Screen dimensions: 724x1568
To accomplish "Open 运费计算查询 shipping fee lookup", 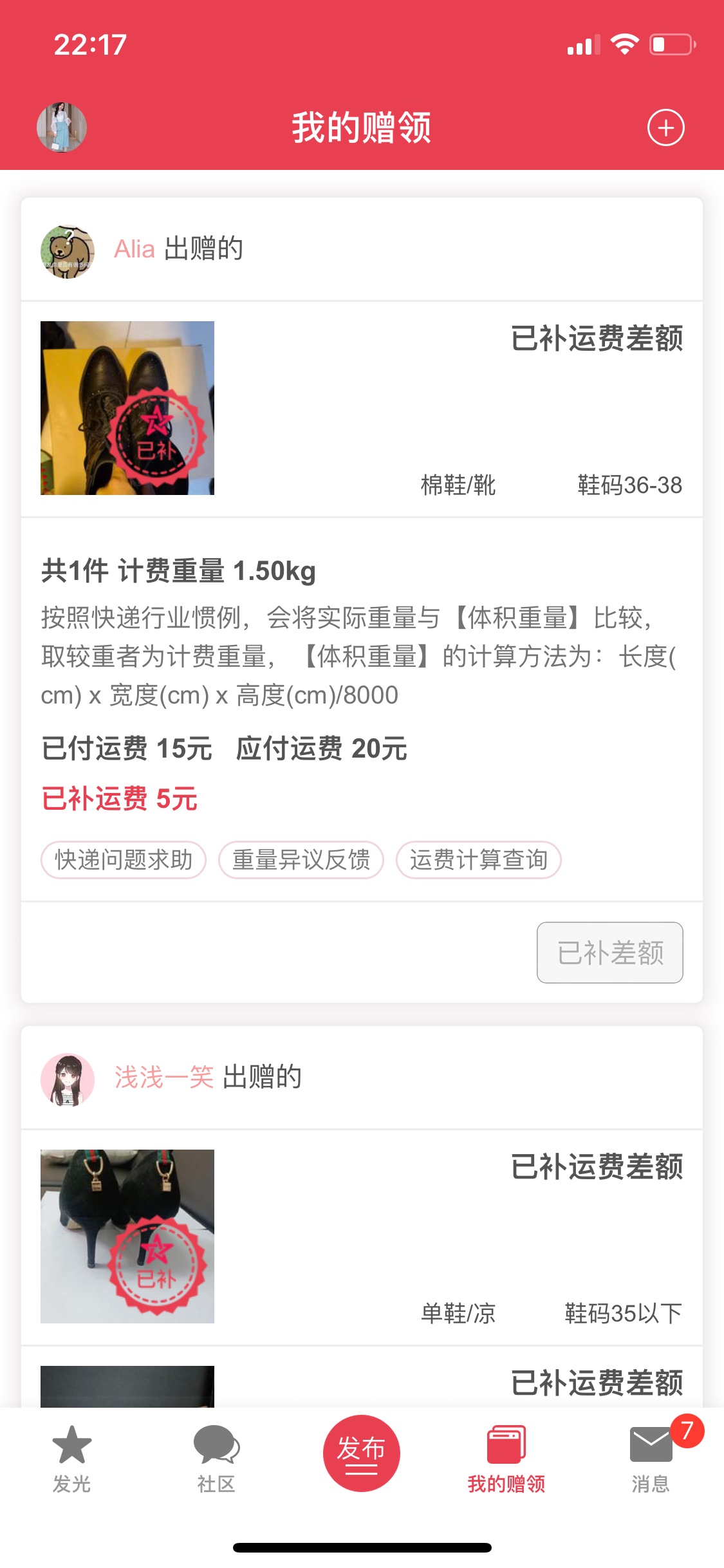I will point(479,860).
